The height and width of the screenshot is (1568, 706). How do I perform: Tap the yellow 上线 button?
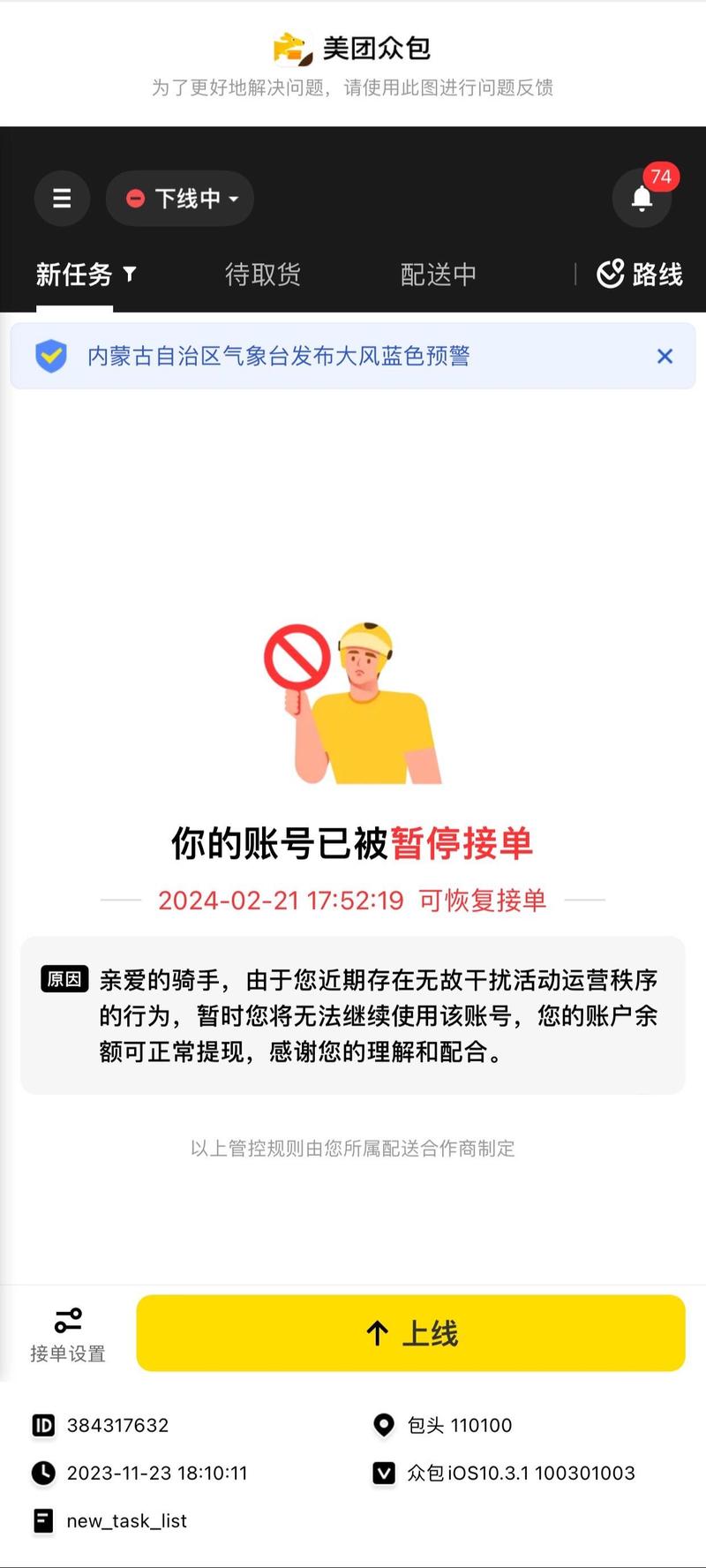[x=411, y=1333]
